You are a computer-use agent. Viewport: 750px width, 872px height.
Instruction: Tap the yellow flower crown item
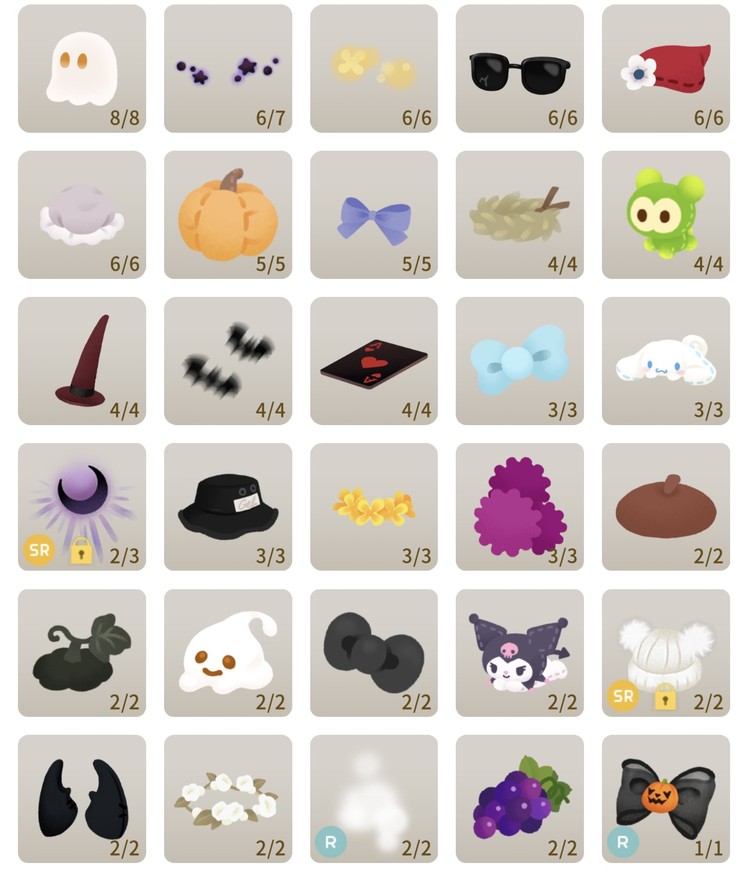pyautogui.click(x=374, y=506)
